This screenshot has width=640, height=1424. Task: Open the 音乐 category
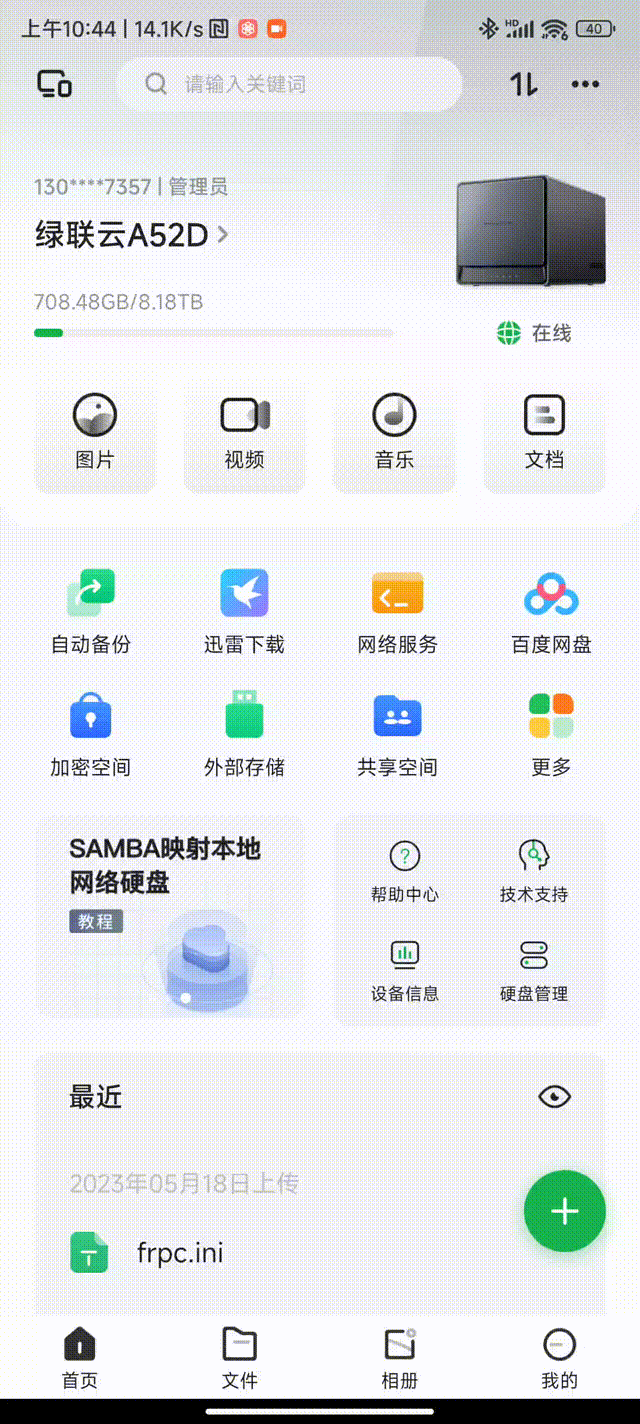tap(394, 436)
